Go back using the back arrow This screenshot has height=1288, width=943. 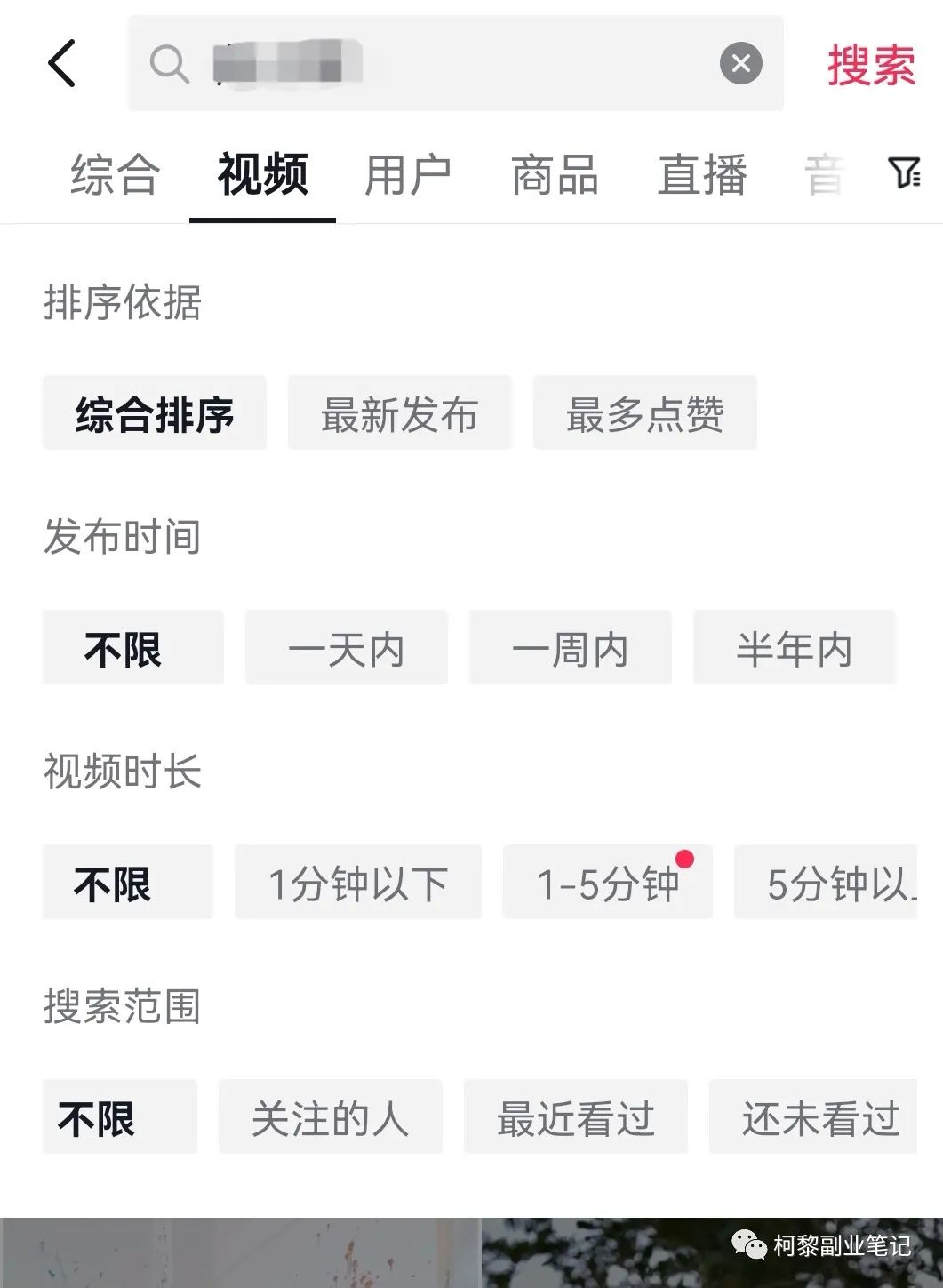pyautogui.click(x=61, y=63)
